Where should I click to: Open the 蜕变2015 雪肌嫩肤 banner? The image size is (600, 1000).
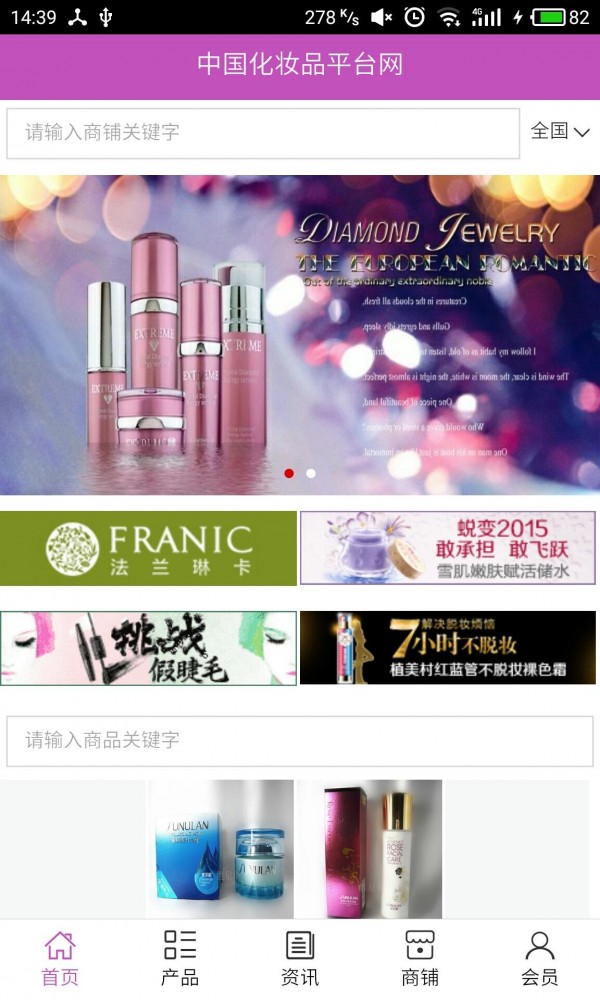pyautogui.click(x=447, y=548)
